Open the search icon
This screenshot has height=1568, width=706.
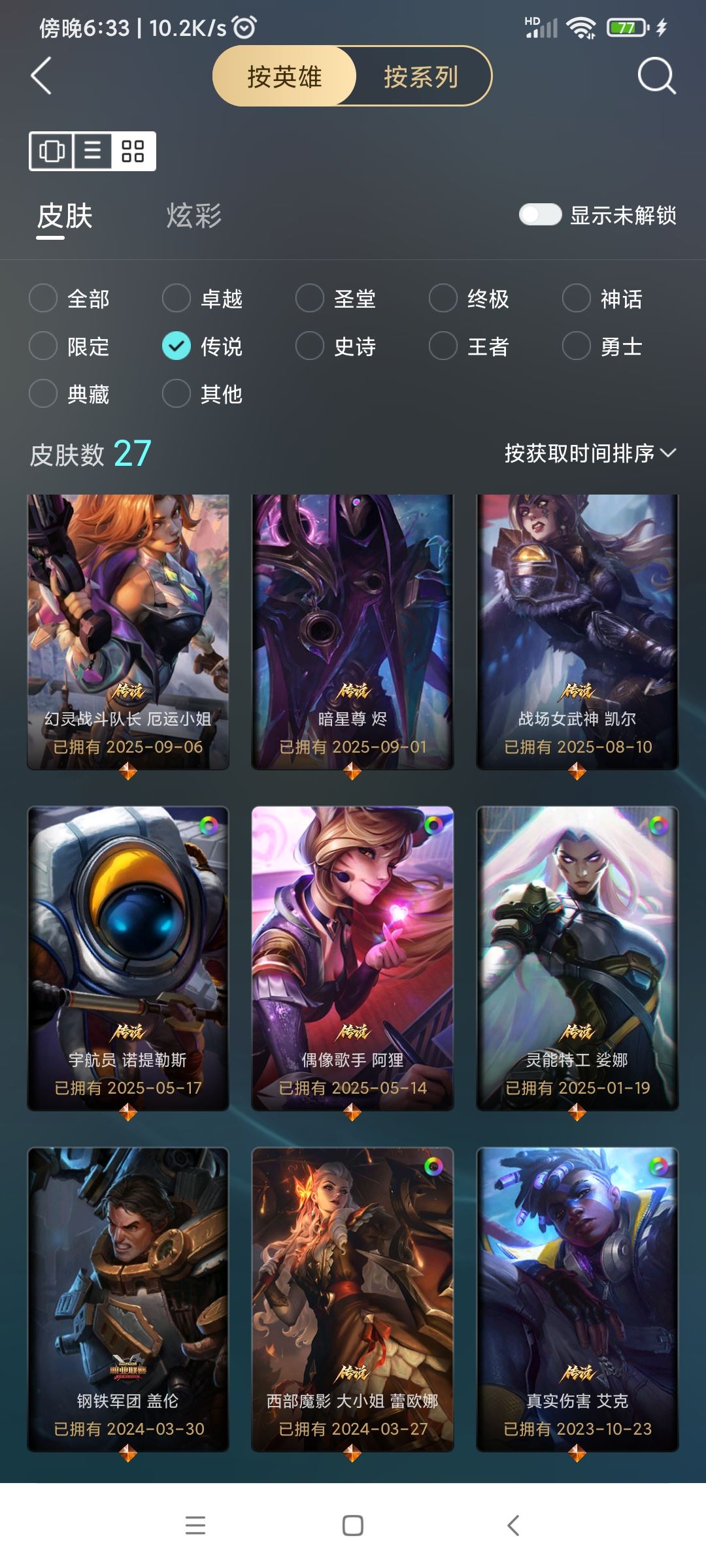pos(656,76)
